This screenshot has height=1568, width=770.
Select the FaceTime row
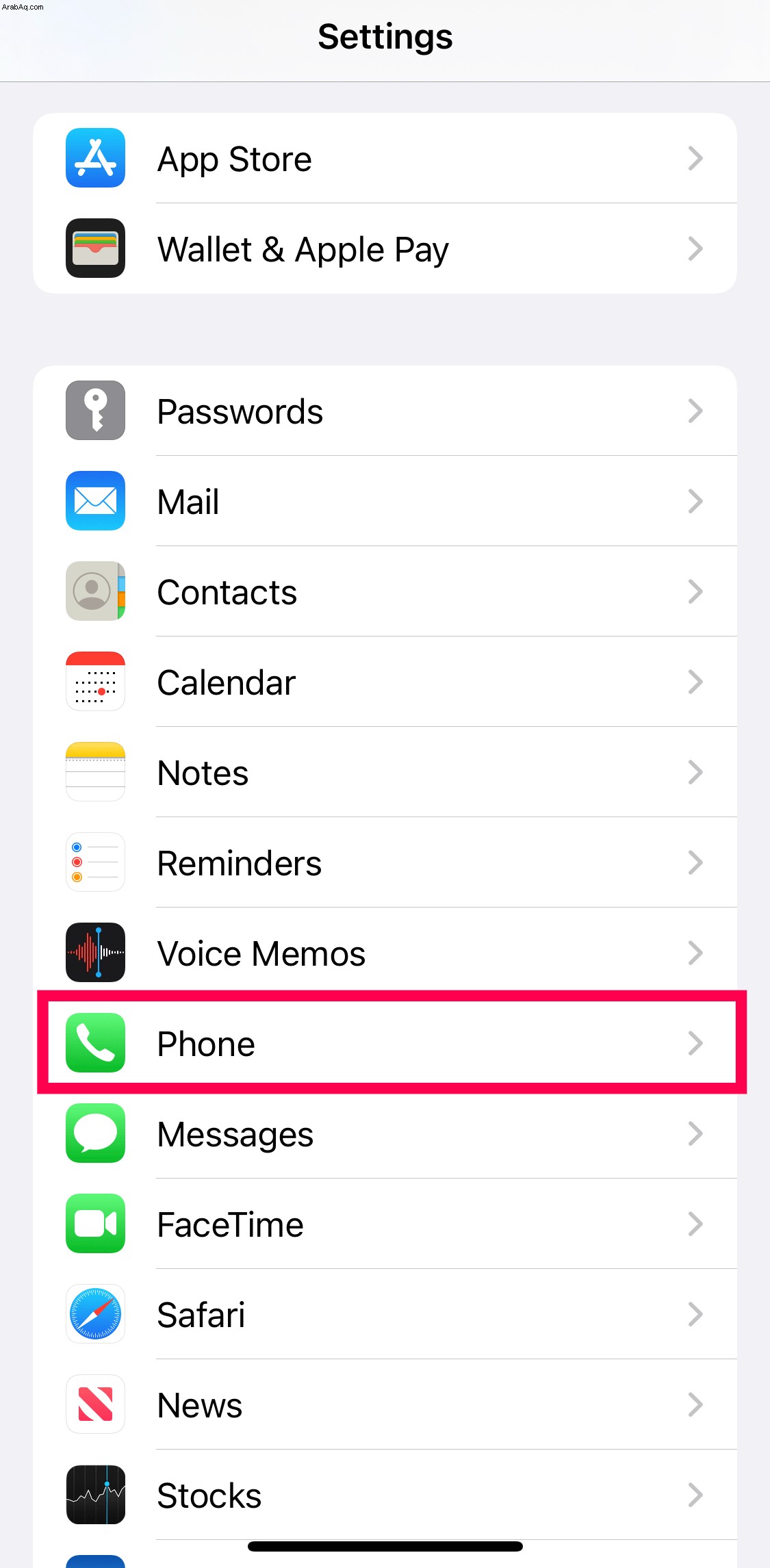tap(385, 1224)
